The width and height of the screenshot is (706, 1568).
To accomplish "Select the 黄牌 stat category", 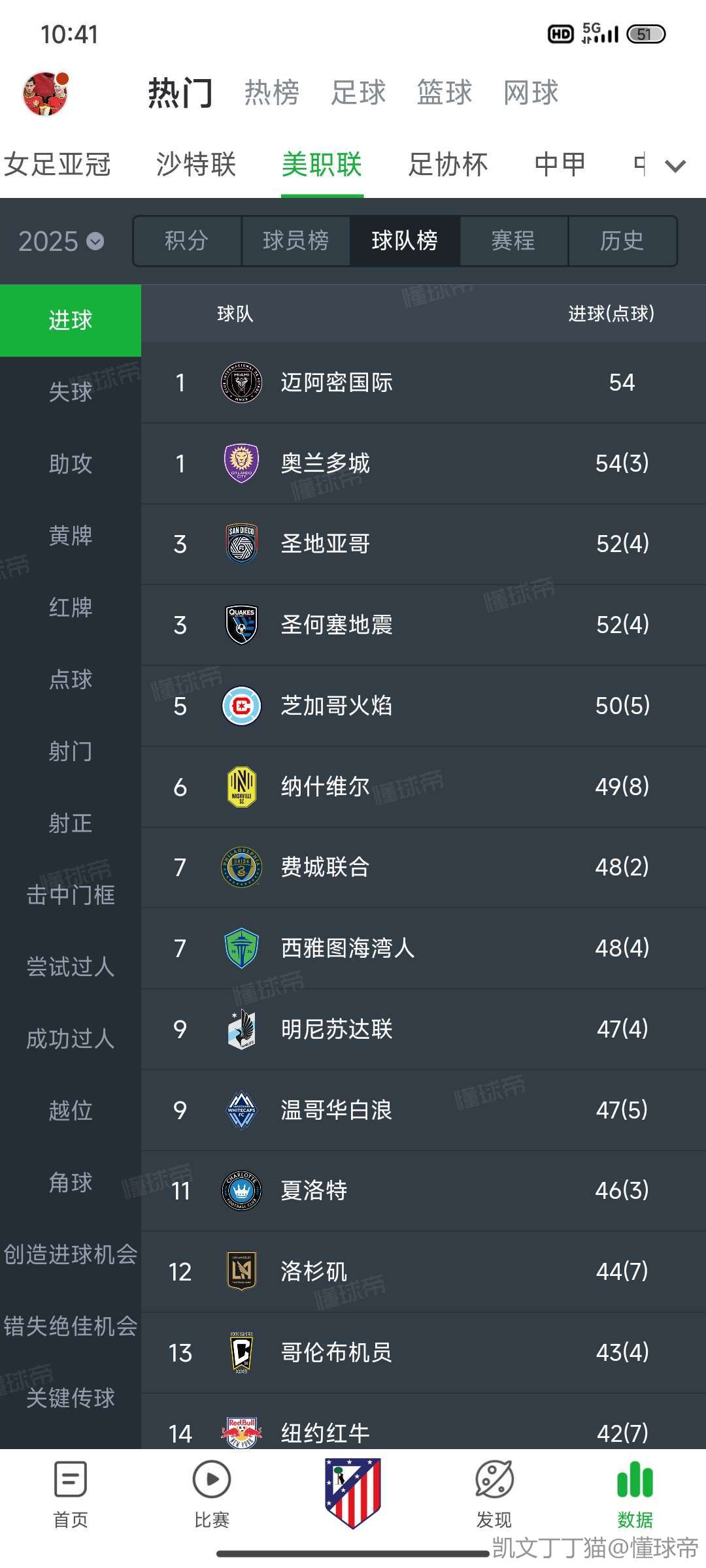I will (x=71, y=536).
